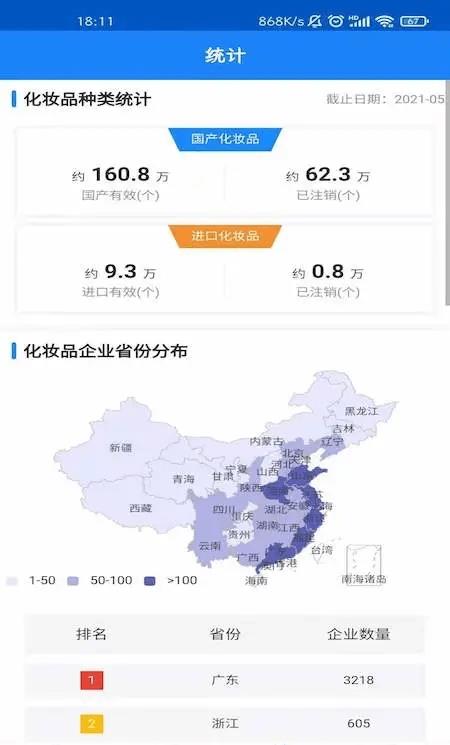Toggle the >100 map legend item
Image resolution: width=450 pixels, height=745 pixels.
171,581
